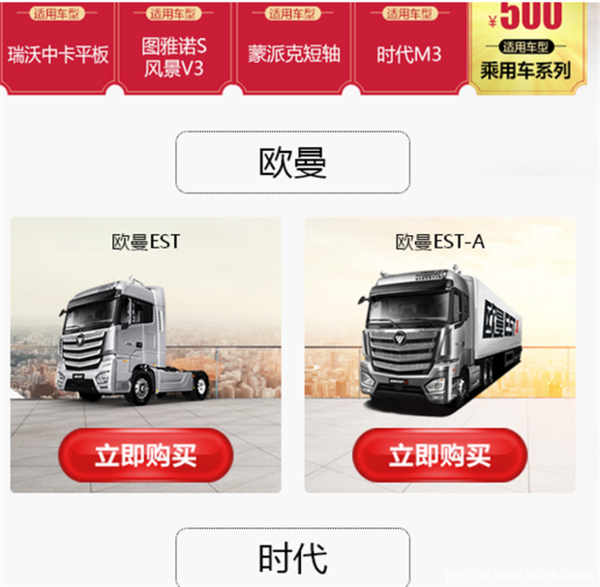The image size is (600, 587).
Task: Tap the 立即购买 button under 欧曼EST
Action: [146, 456]
